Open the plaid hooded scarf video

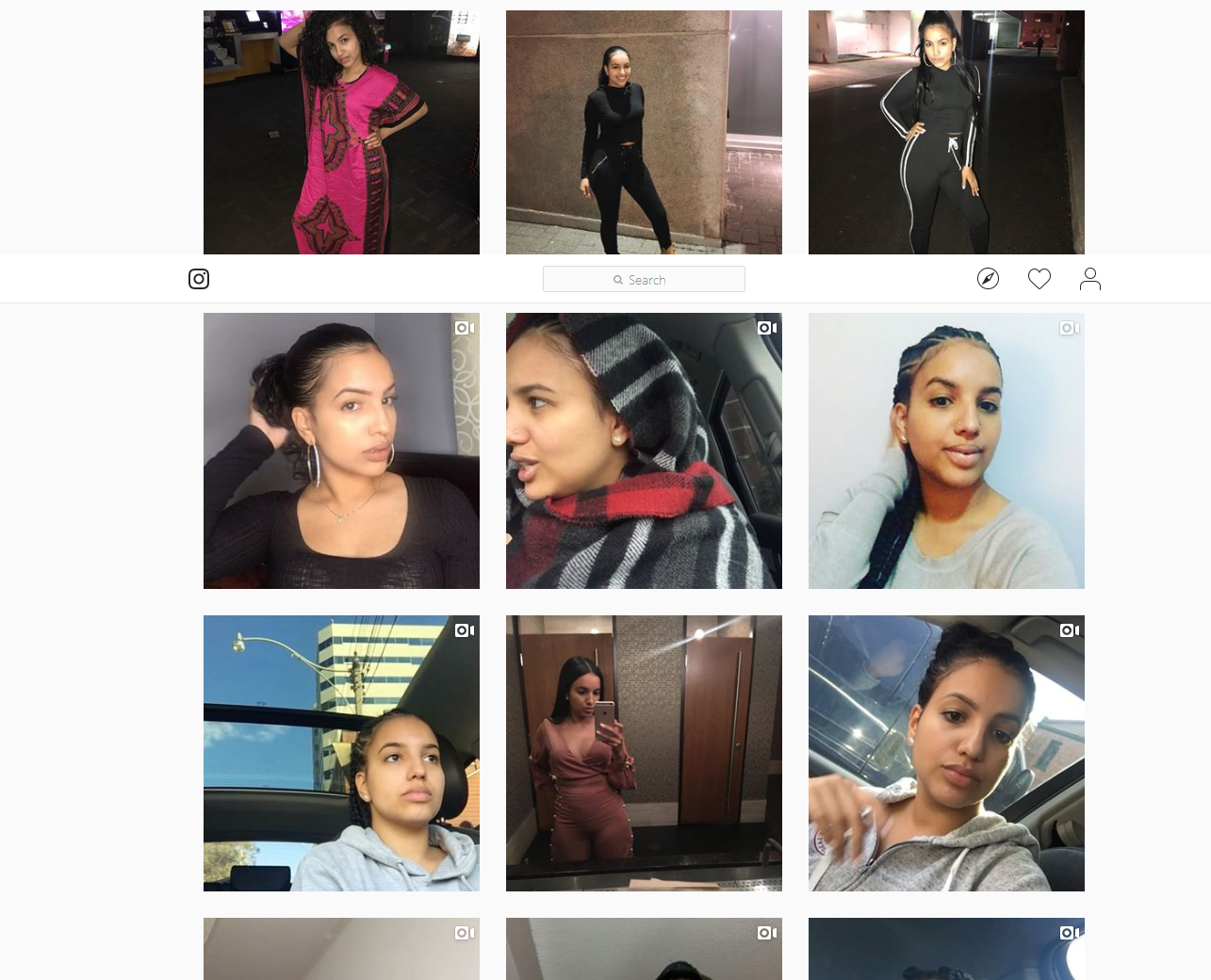coord(644,450)
